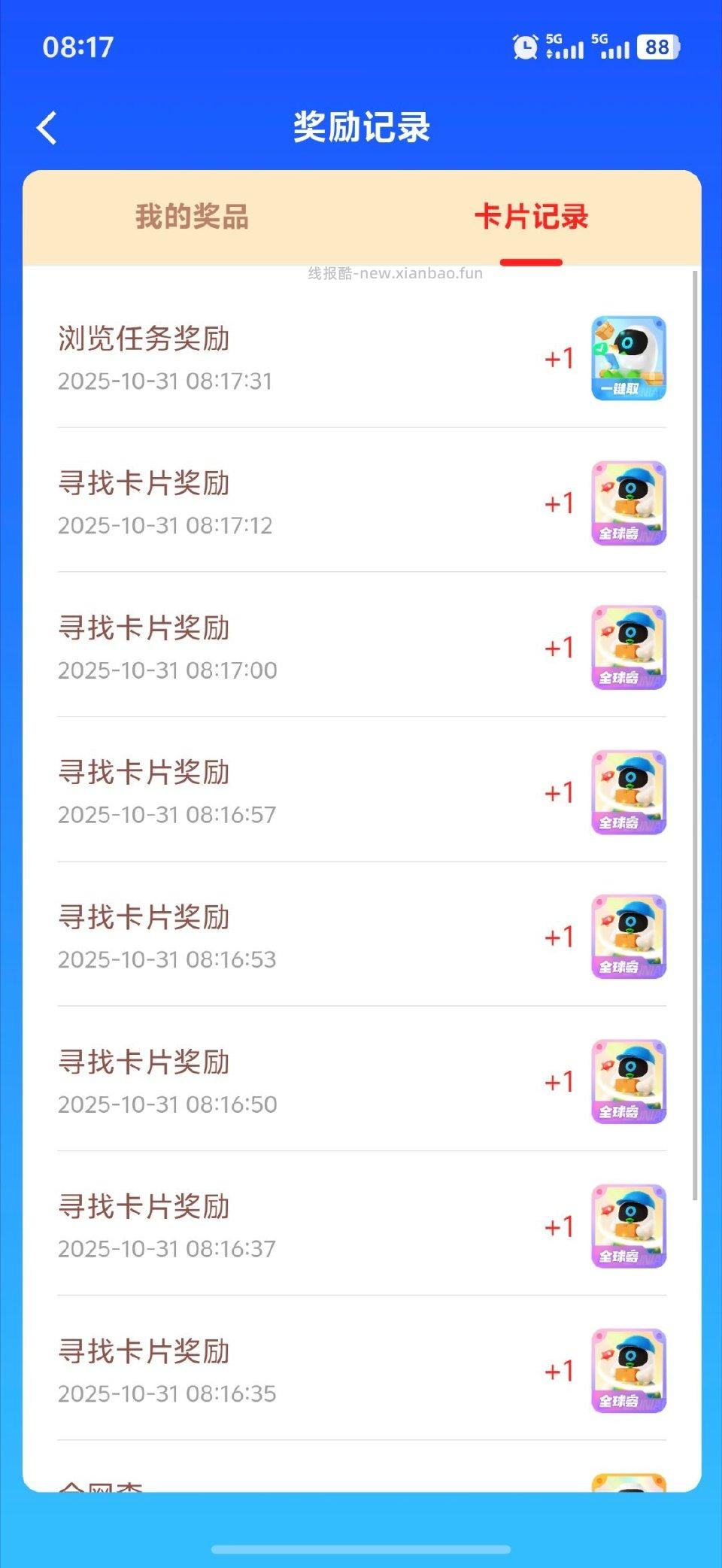722x1568 pixels.
Task: Tap the +1 label on the 浏览任务奖励 row
Action: 558,360
